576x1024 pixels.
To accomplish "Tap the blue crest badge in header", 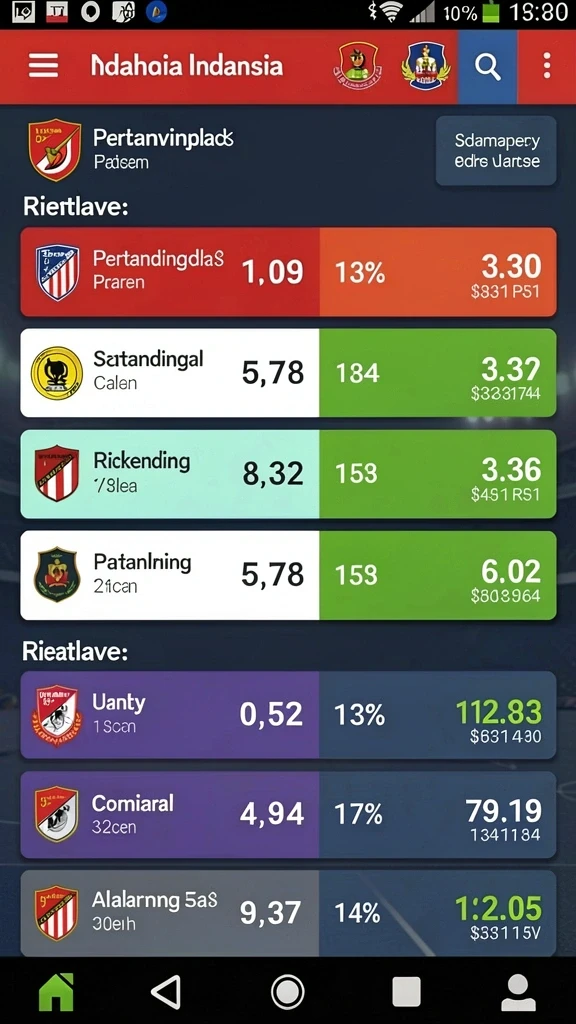I will click(x=426, y=65).
